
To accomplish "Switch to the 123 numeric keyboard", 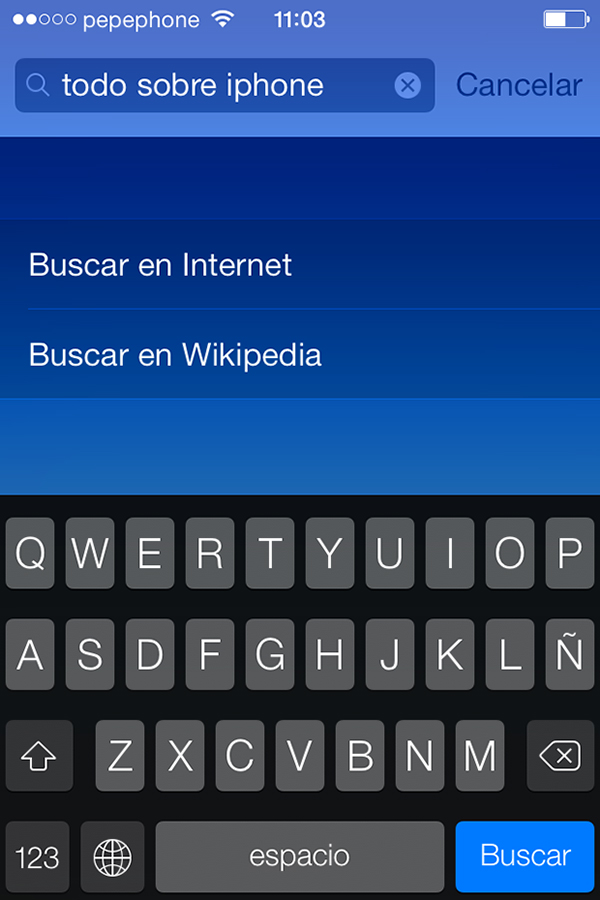I will pyautogui.click(x=38, y=857).
